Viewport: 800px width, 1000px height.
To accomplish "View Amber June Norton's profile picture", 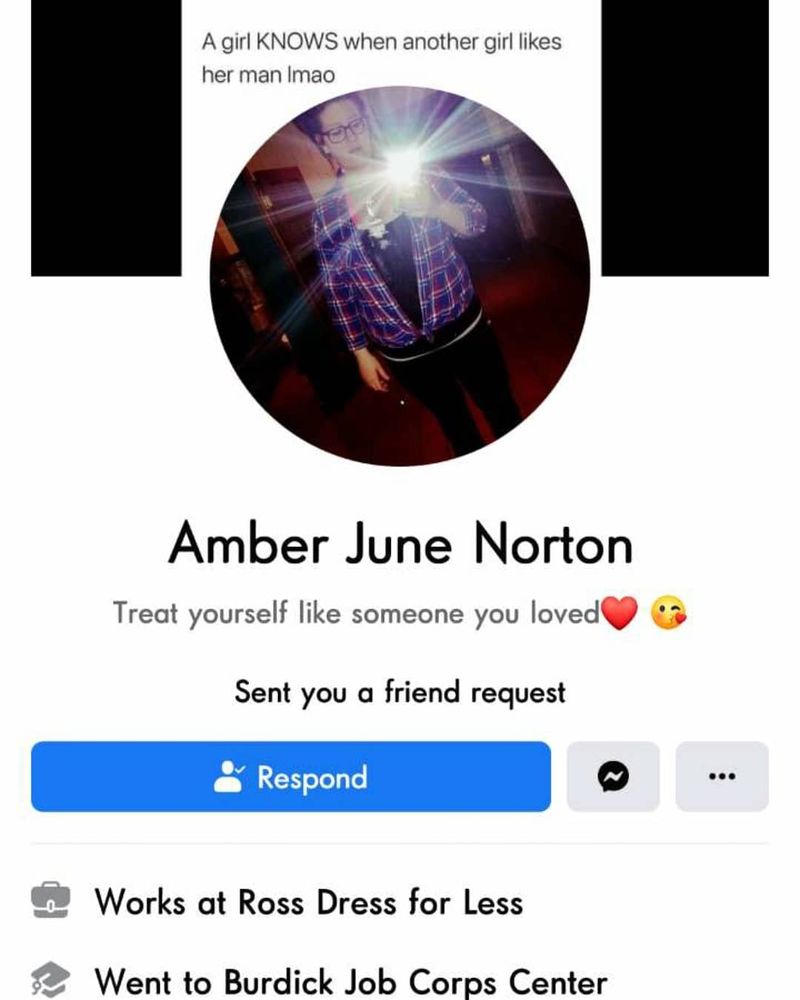I will [399, 280].
